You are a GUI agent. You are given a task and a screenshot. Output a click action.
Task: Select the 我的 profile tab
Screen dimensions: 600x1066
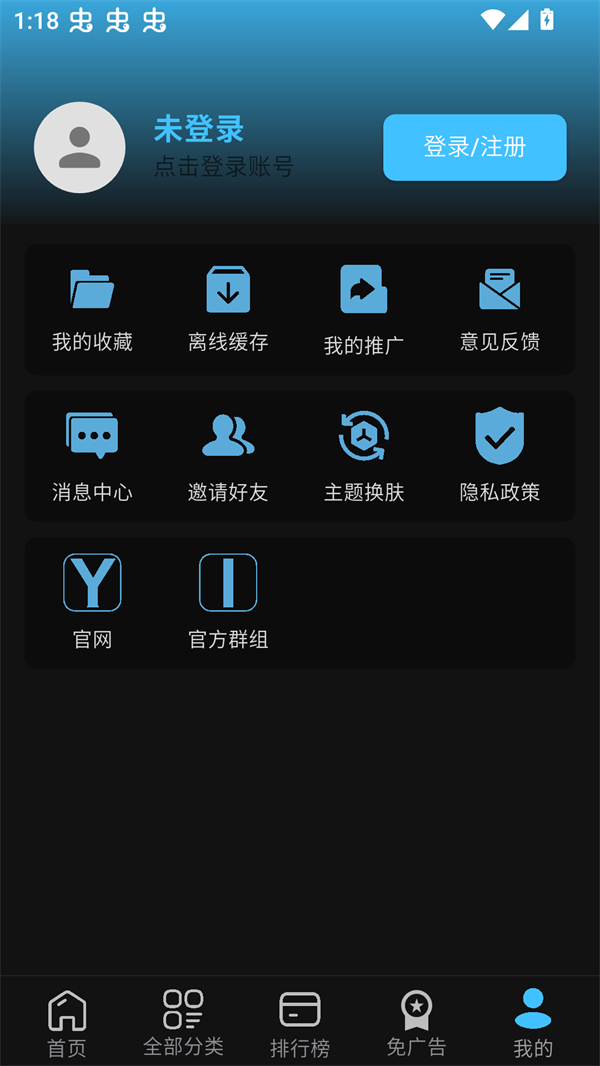click(533, 1023)
